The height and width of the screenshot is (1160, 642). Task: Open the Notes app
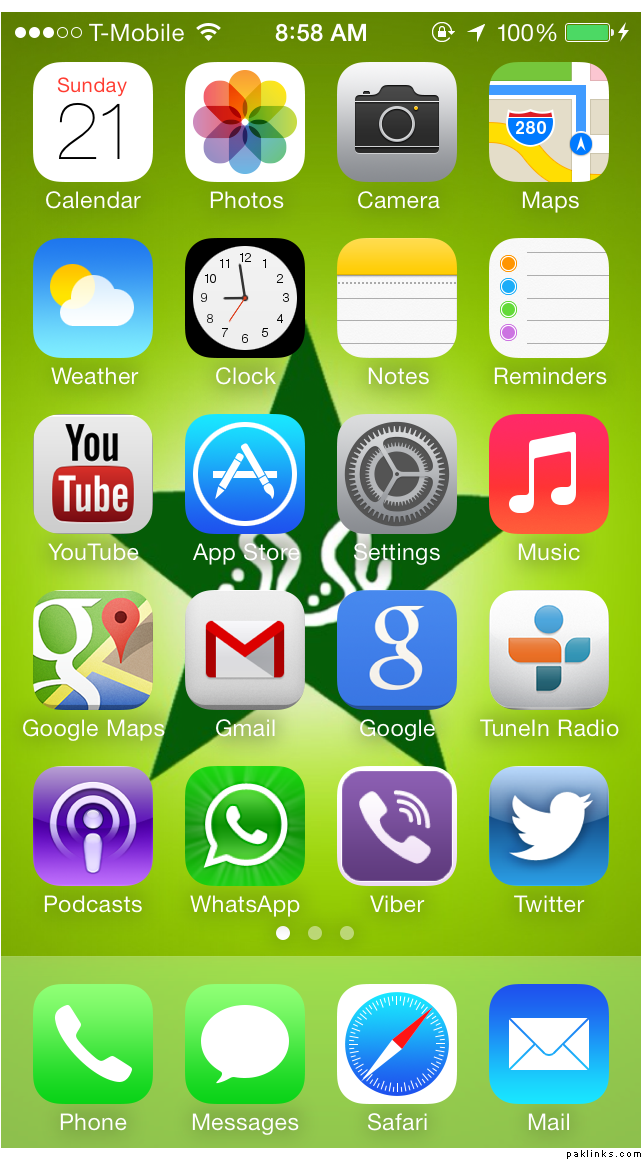click(x=397, y=298)
